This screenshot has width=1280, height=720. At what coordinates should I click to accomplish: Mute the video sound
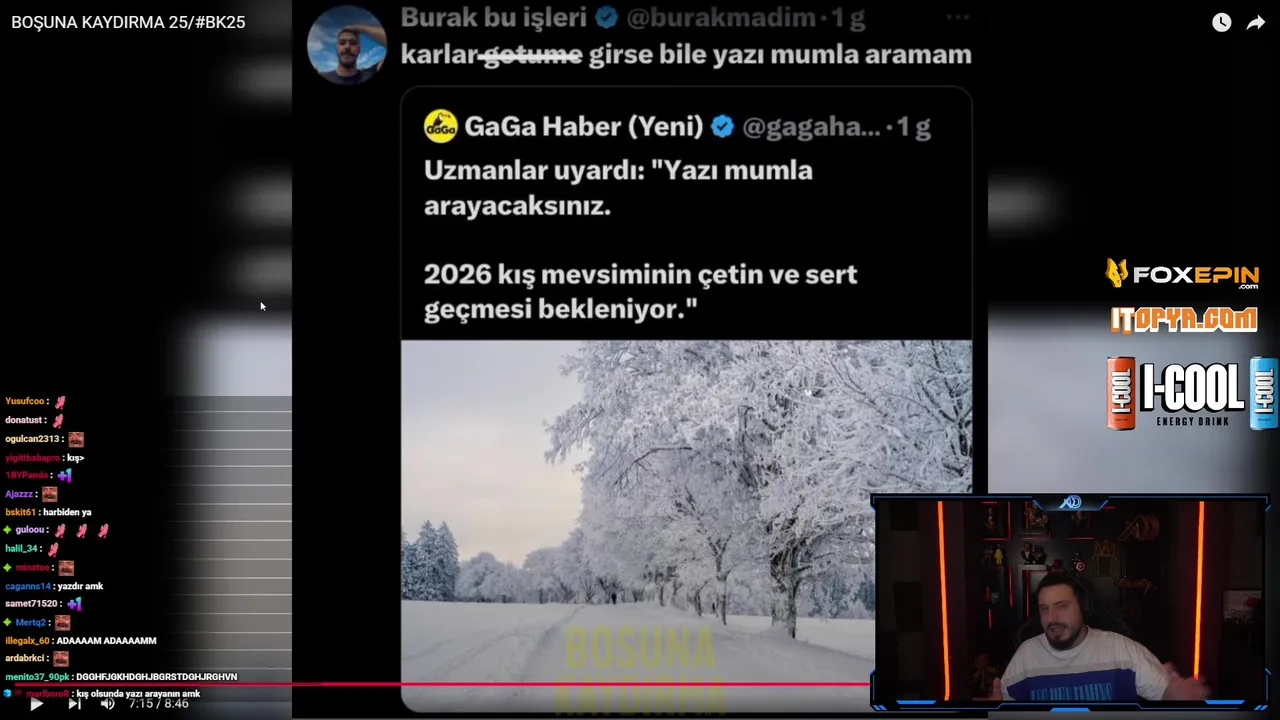click(x=108, y=704)
